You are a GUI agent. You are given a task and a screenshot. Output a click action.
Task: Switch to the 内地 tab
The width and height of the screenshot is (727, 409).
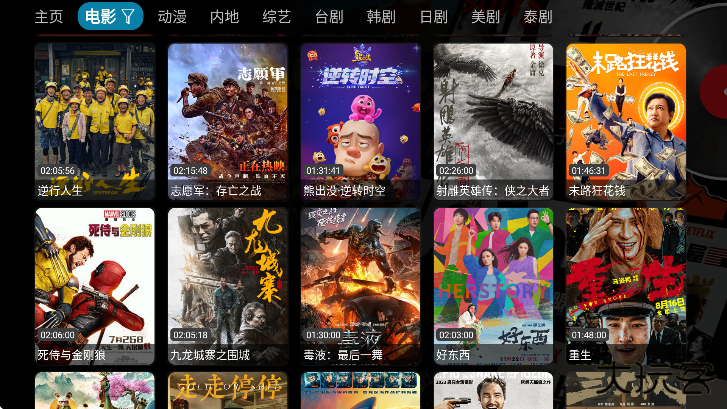[224, 17]
